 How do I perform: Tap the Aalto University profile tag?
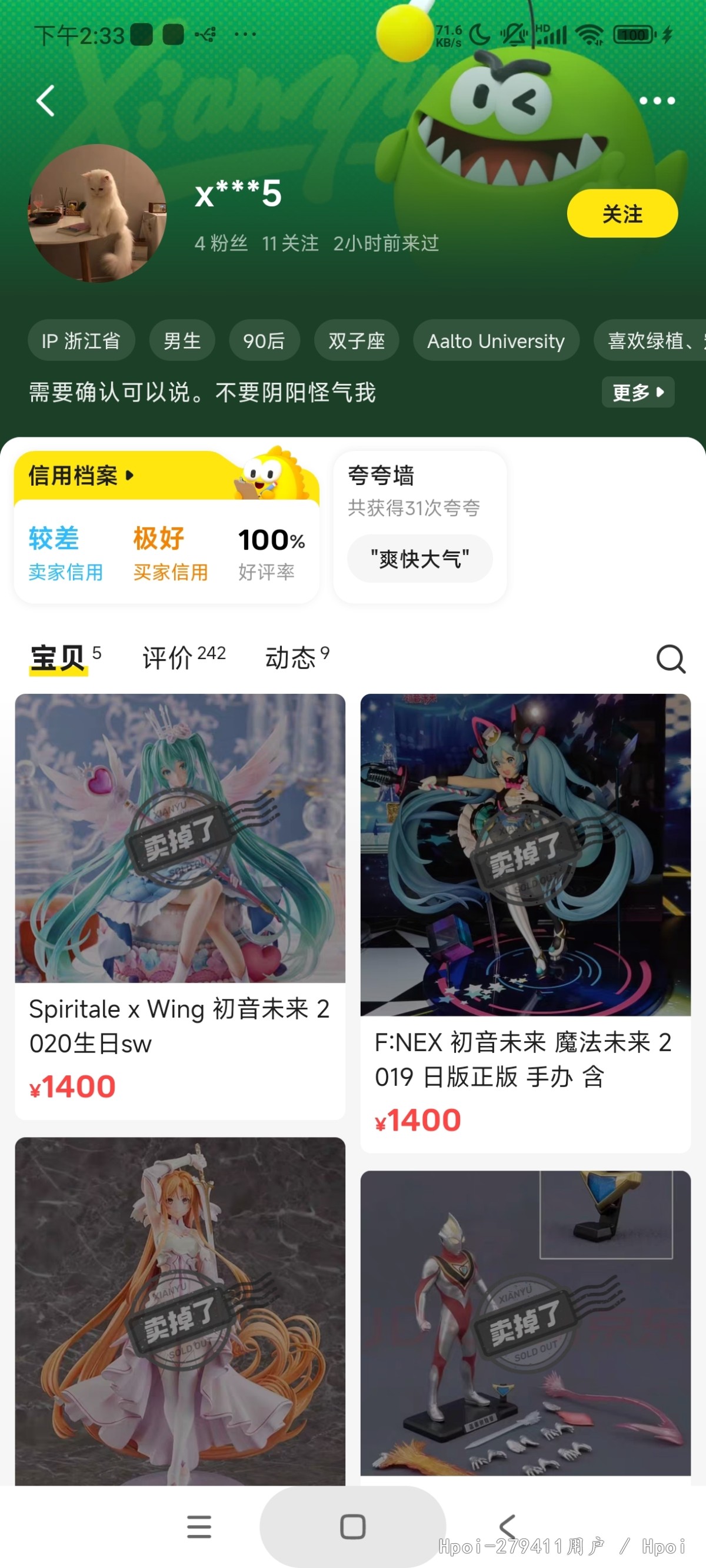[x=495, y=341]
